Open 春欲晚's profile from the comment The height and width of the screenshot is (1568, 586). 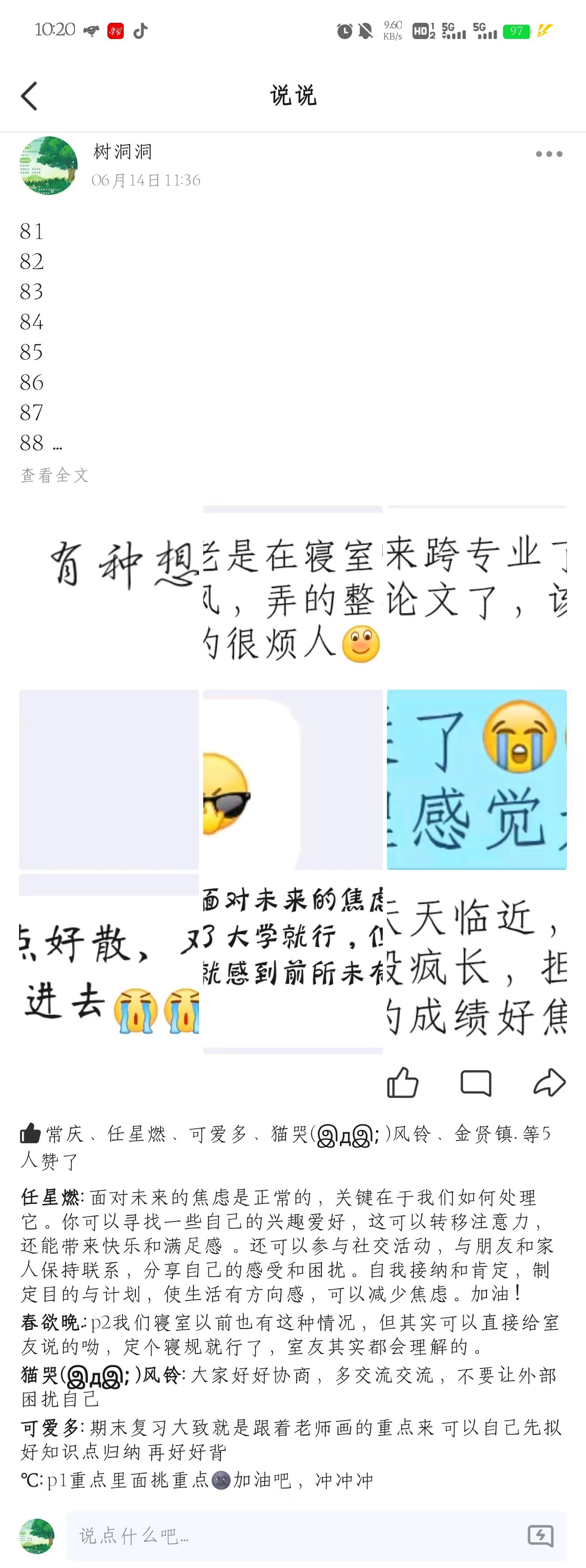pos(50,1322)
